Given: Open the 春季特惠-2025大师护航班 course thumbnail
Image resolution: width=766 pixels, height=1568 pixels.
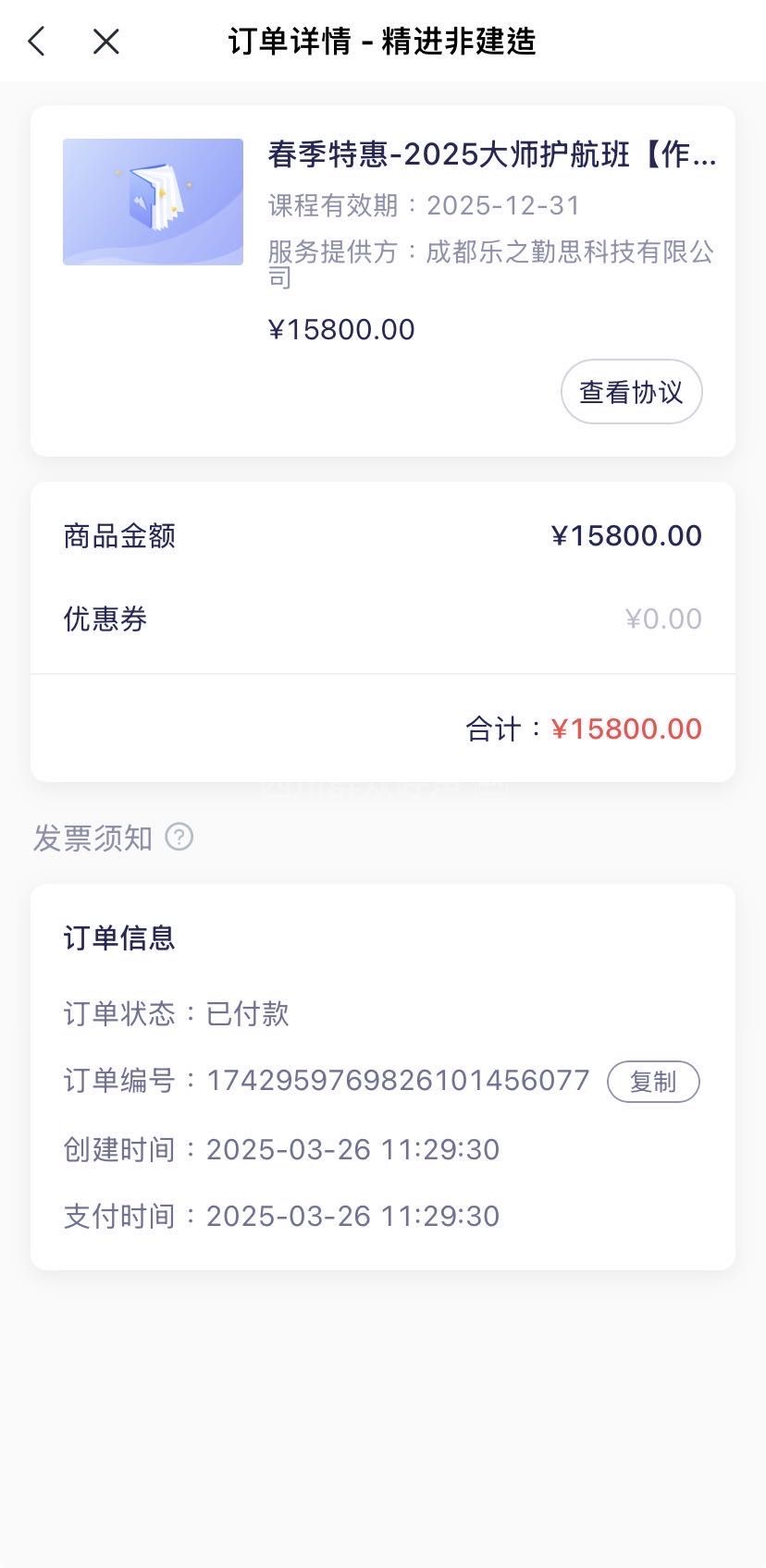Looking at the screenshot, I should pyautogui.click(x=153, y=202).
